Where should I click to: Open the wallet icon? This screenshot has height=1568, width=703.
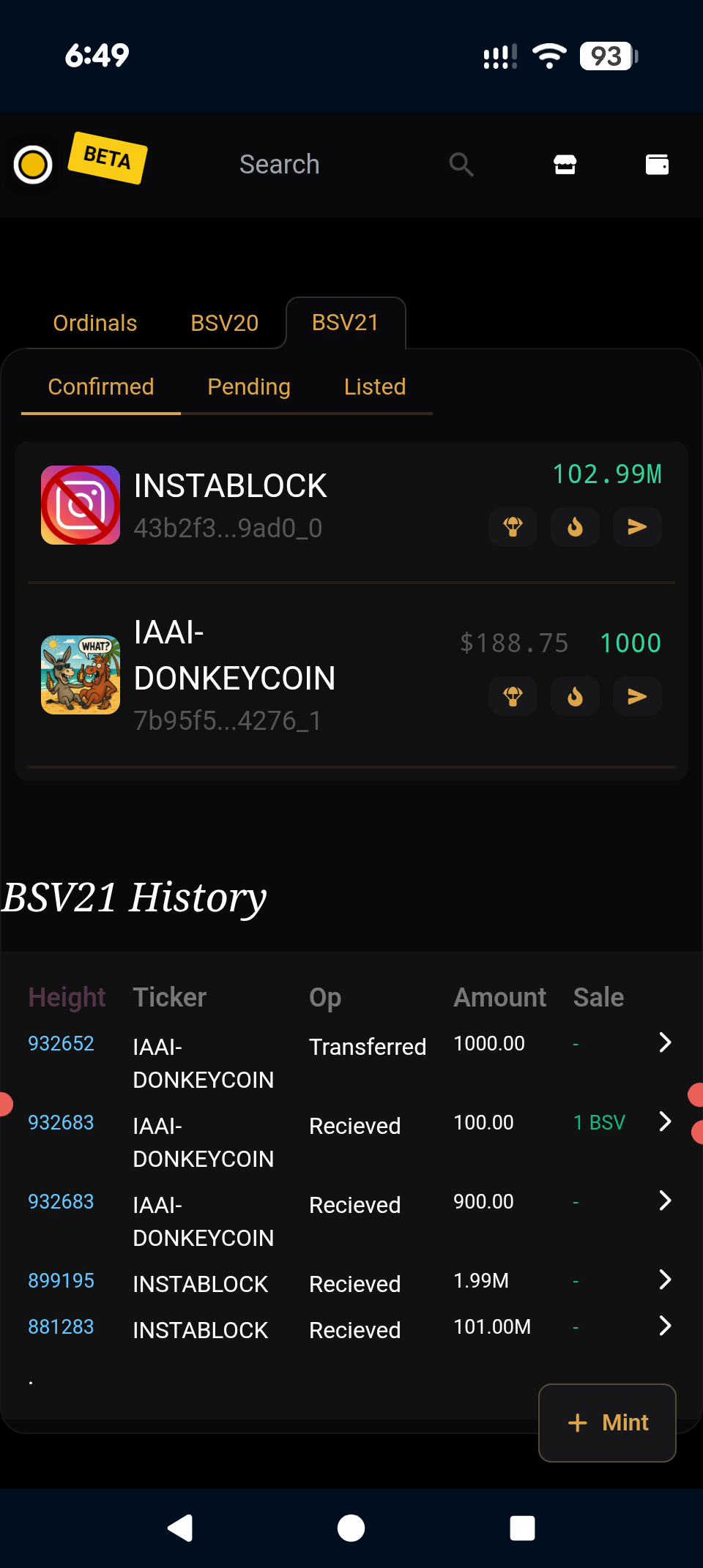[657, 165]
